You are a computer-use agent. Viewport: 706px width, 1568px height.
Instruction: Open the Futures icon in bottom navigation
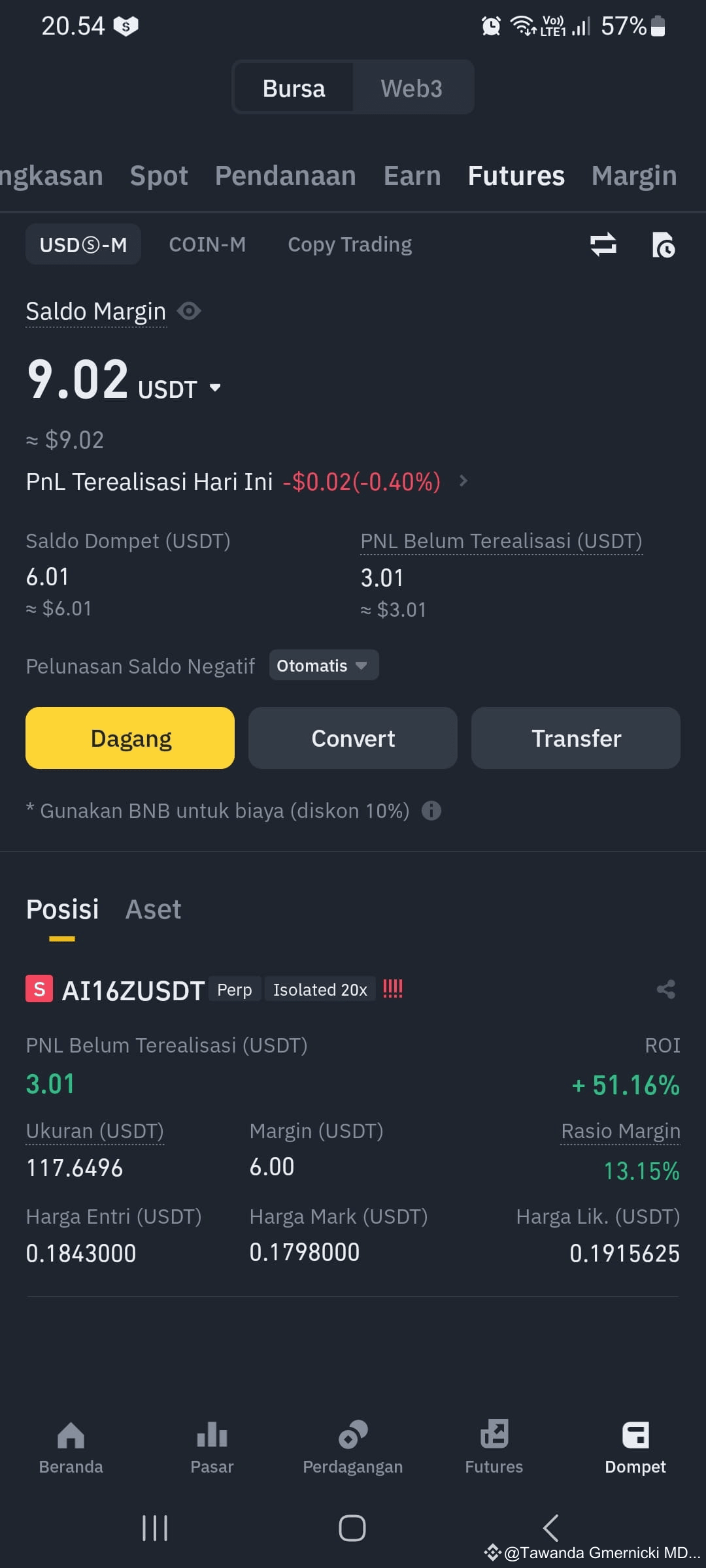tap(494, 1435)
